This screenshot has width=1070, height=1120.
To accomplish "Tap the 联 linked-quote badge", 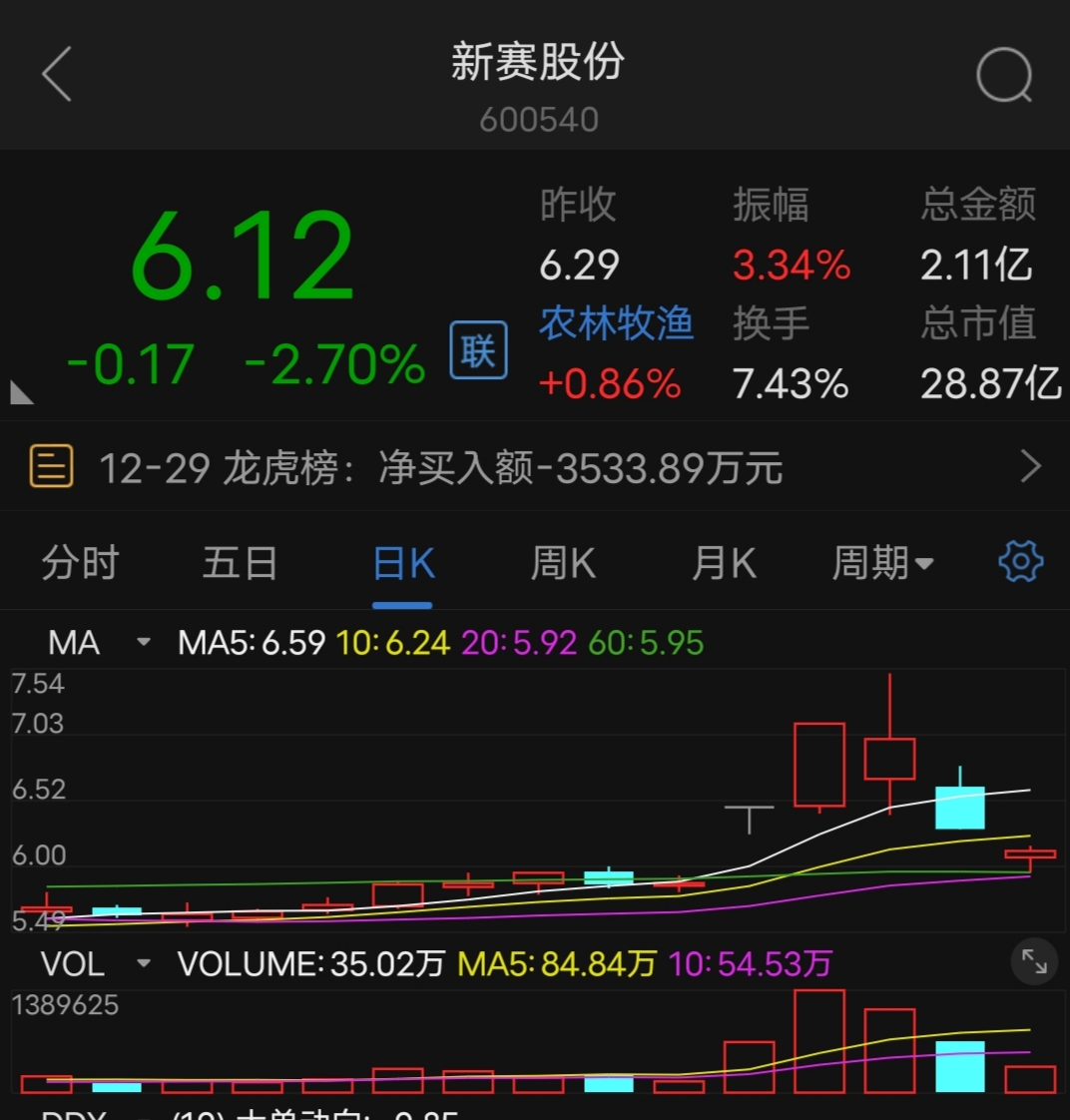I will (478, 350).
